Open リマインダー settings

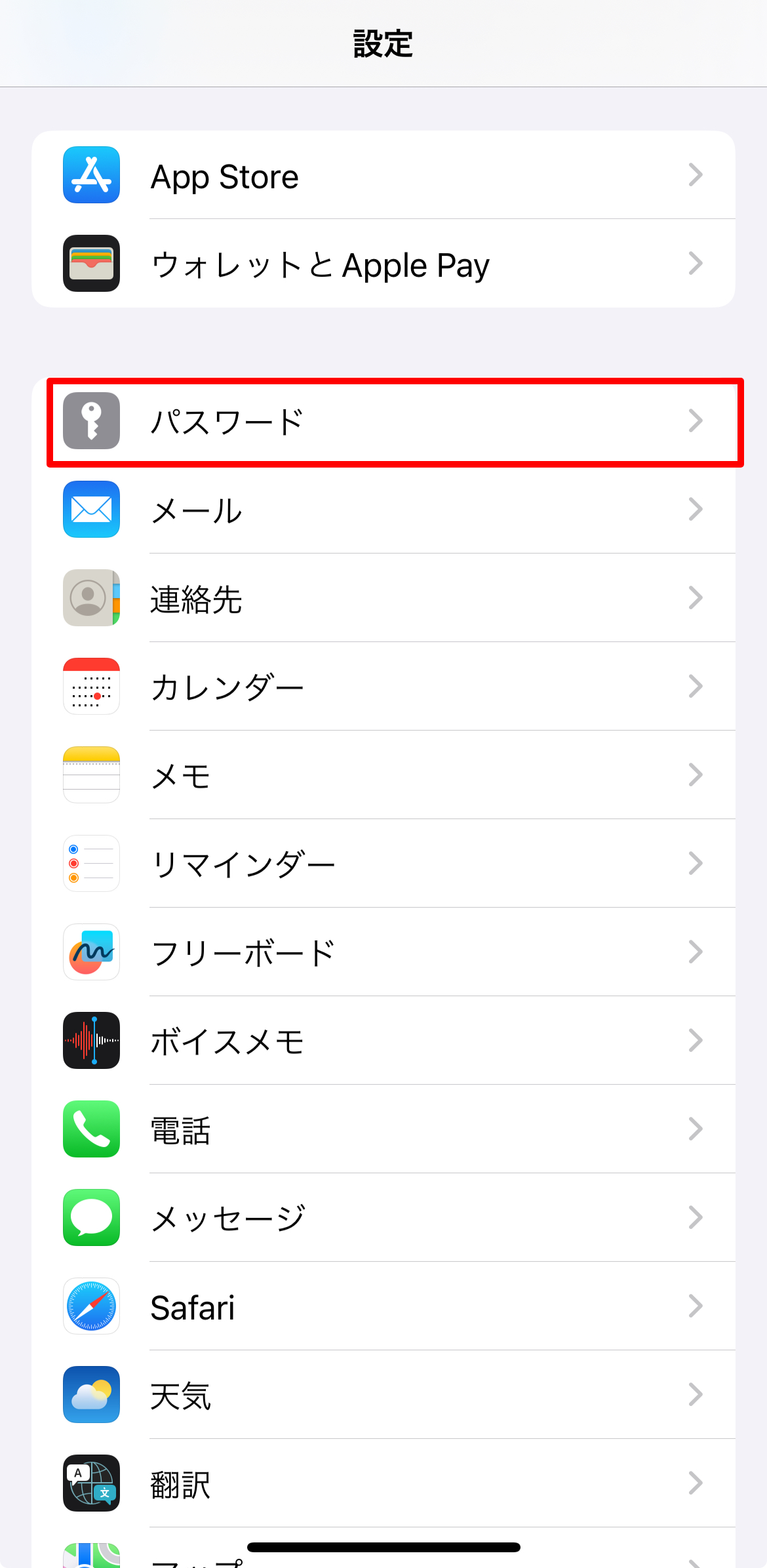click(x=383, y=864)
